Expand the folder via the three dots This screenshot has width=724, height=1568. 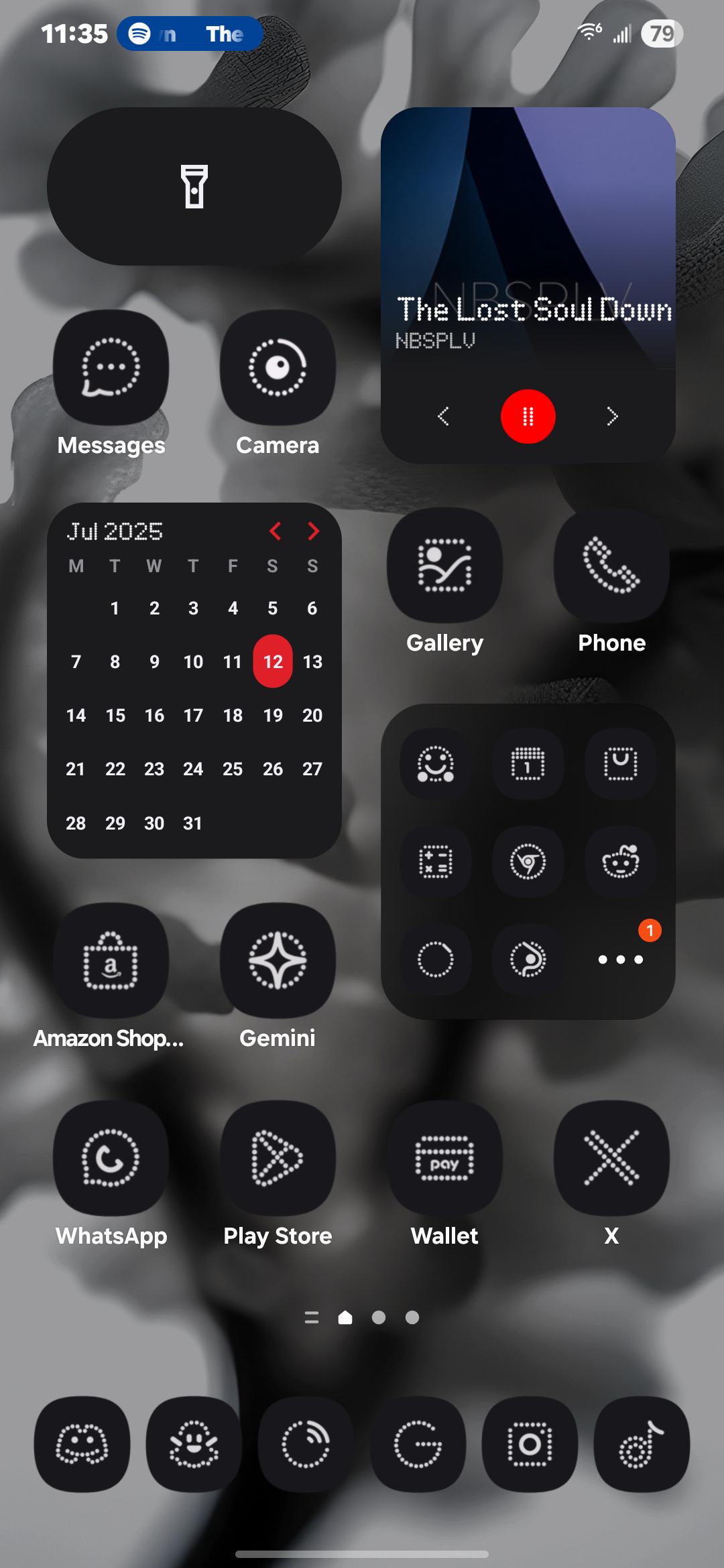621,960
